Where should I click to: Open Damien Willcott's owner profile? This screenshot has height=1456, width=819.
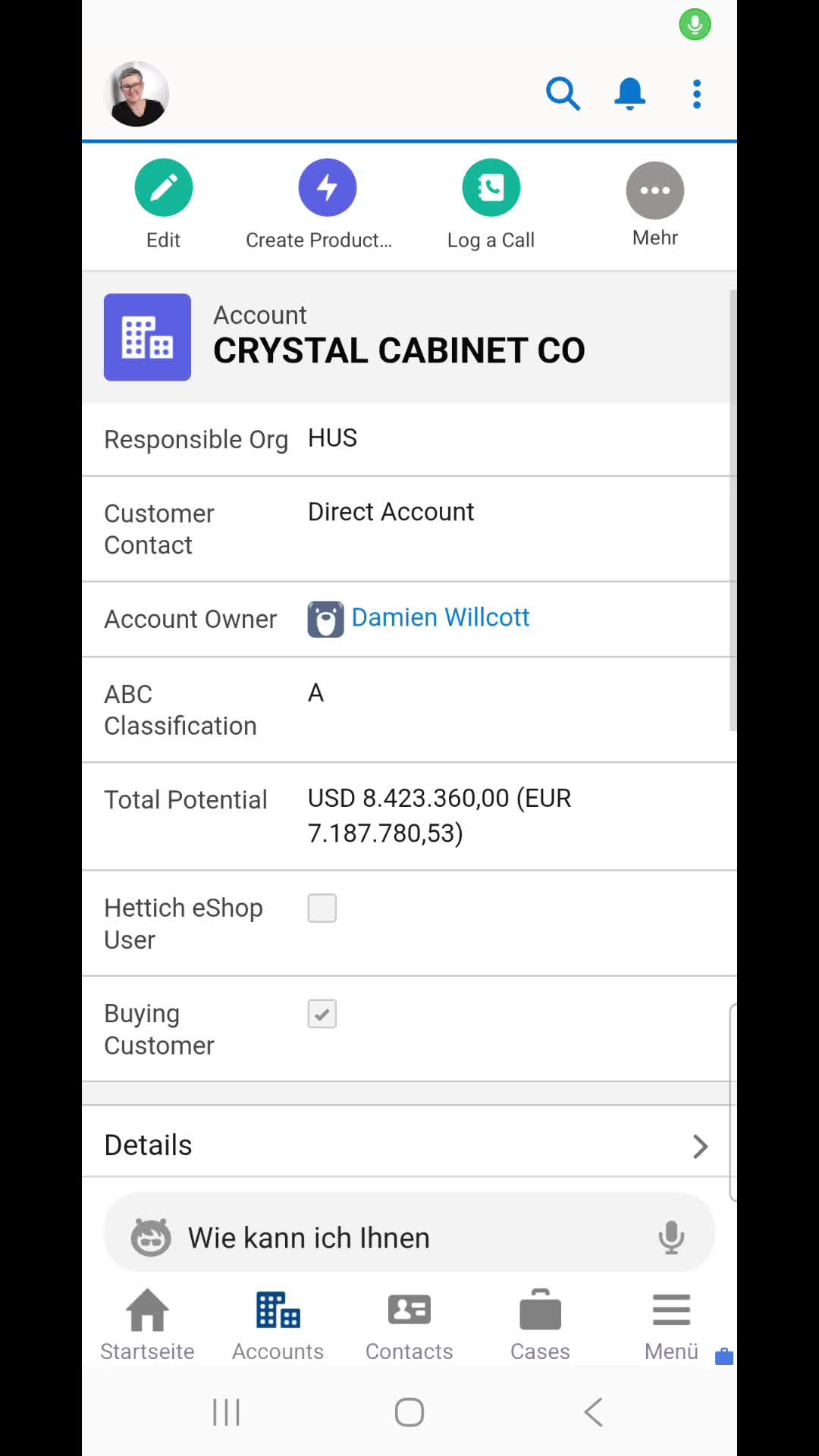coord(440,618)
